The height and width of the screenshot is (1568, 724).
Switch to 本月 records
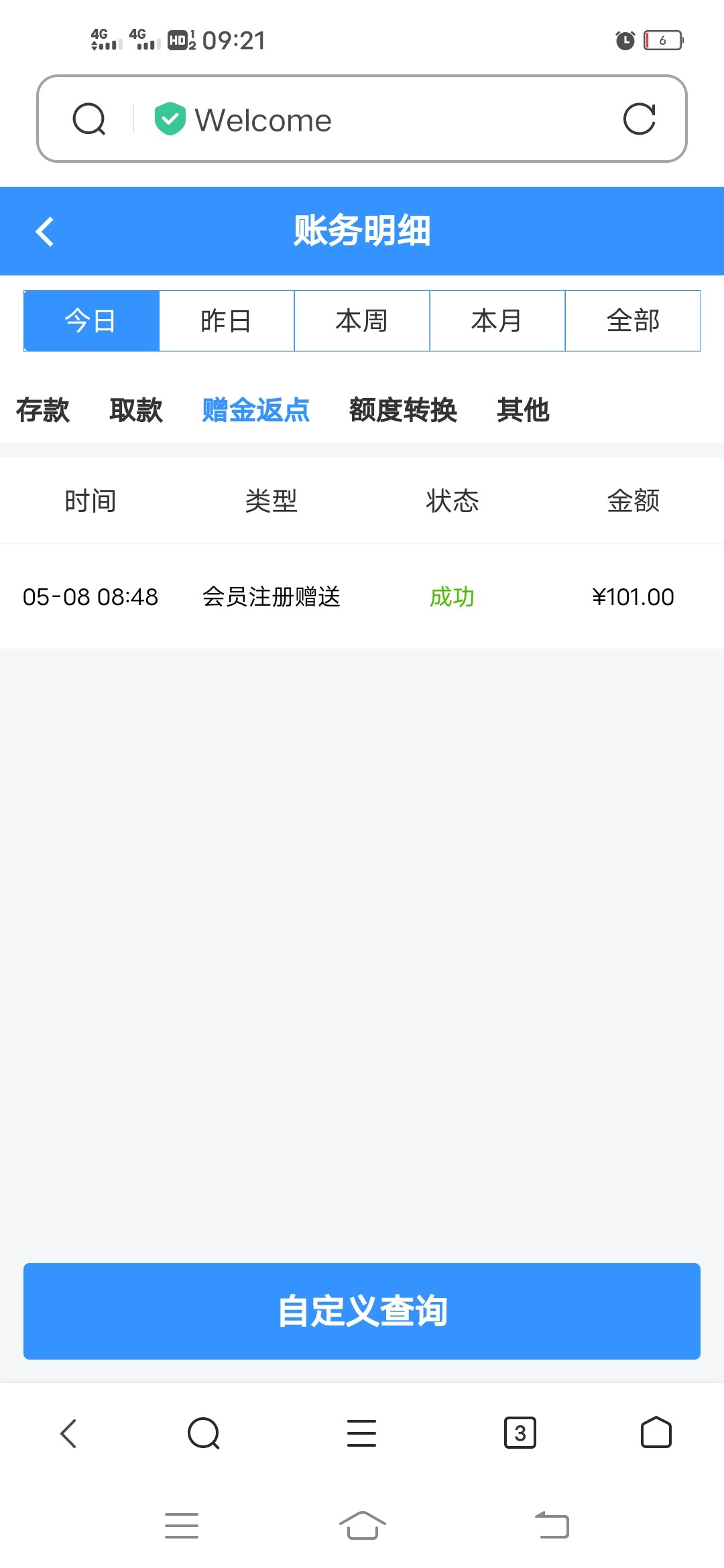[x=497, y=321]
